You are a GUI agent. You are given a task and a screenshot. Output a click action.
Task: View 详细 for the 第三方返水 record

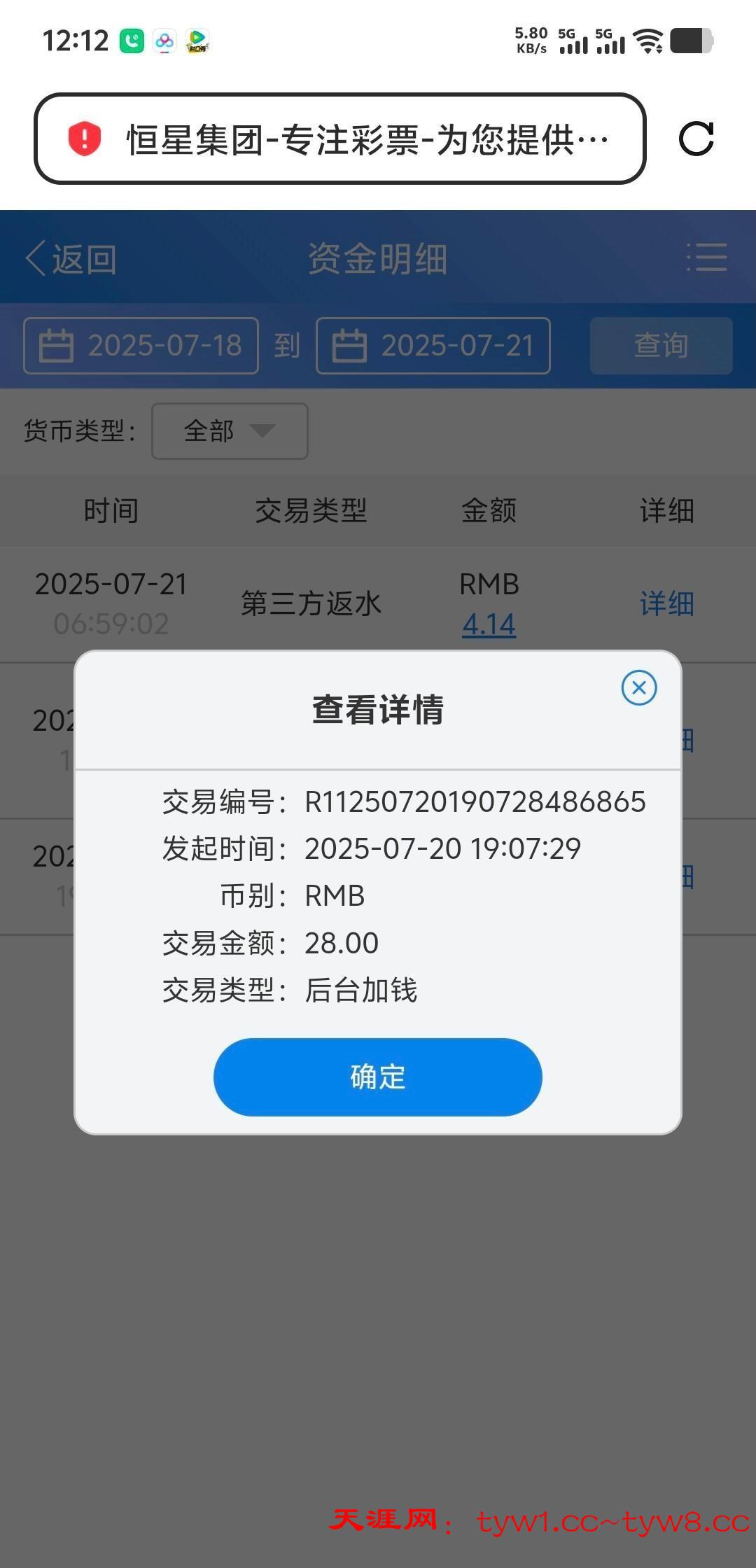point(666,603)
